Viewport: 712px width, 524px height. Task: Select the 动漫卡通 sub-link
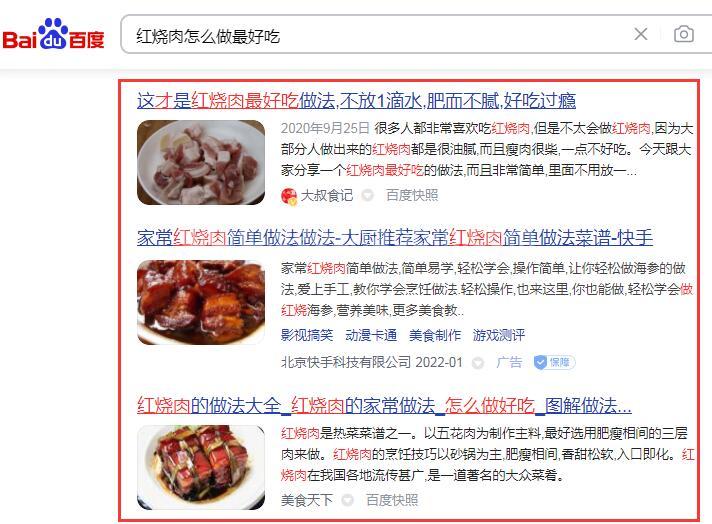tap(371, 335)
